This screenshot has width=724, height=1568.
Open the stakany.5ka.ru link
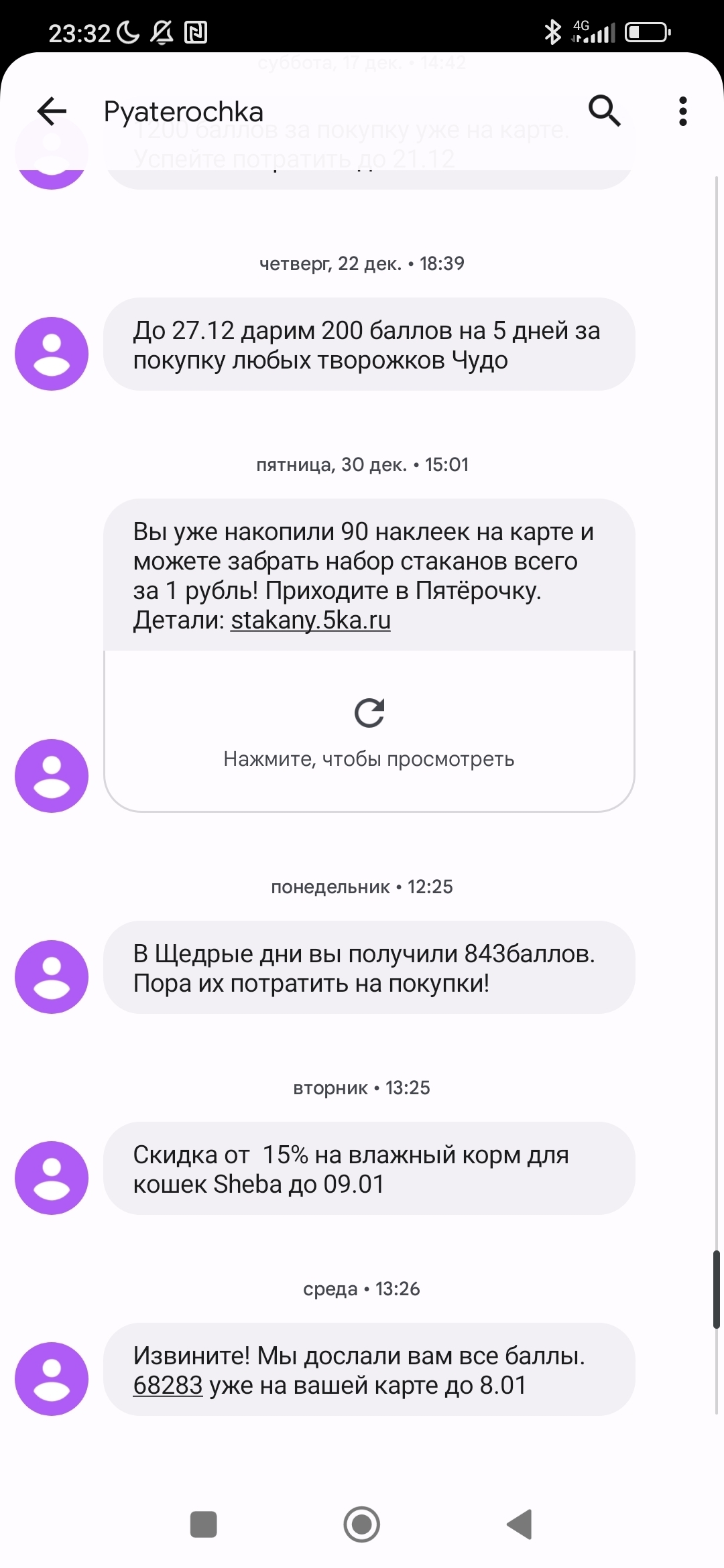click(310, 620)
